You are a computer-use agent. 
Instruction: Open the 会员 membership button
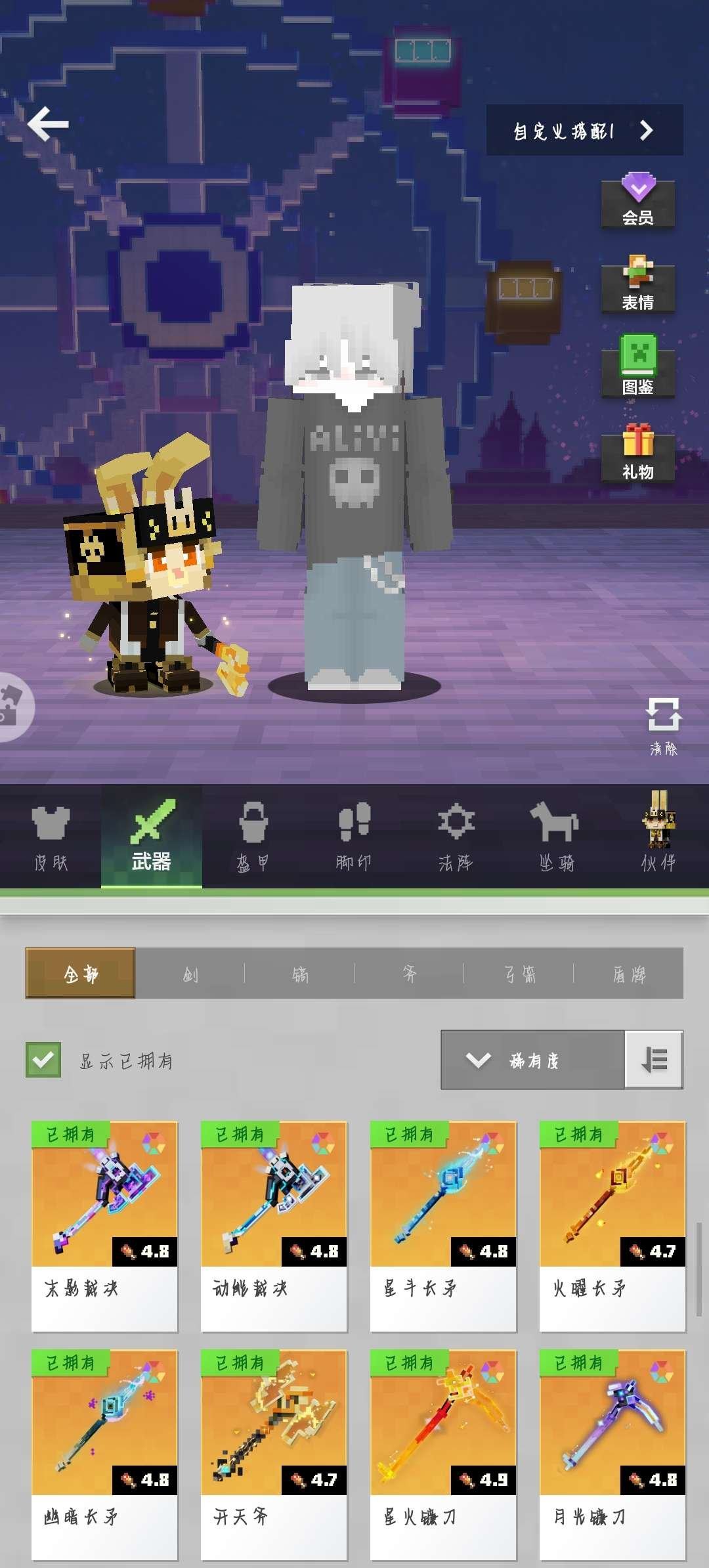click(637, 202)
